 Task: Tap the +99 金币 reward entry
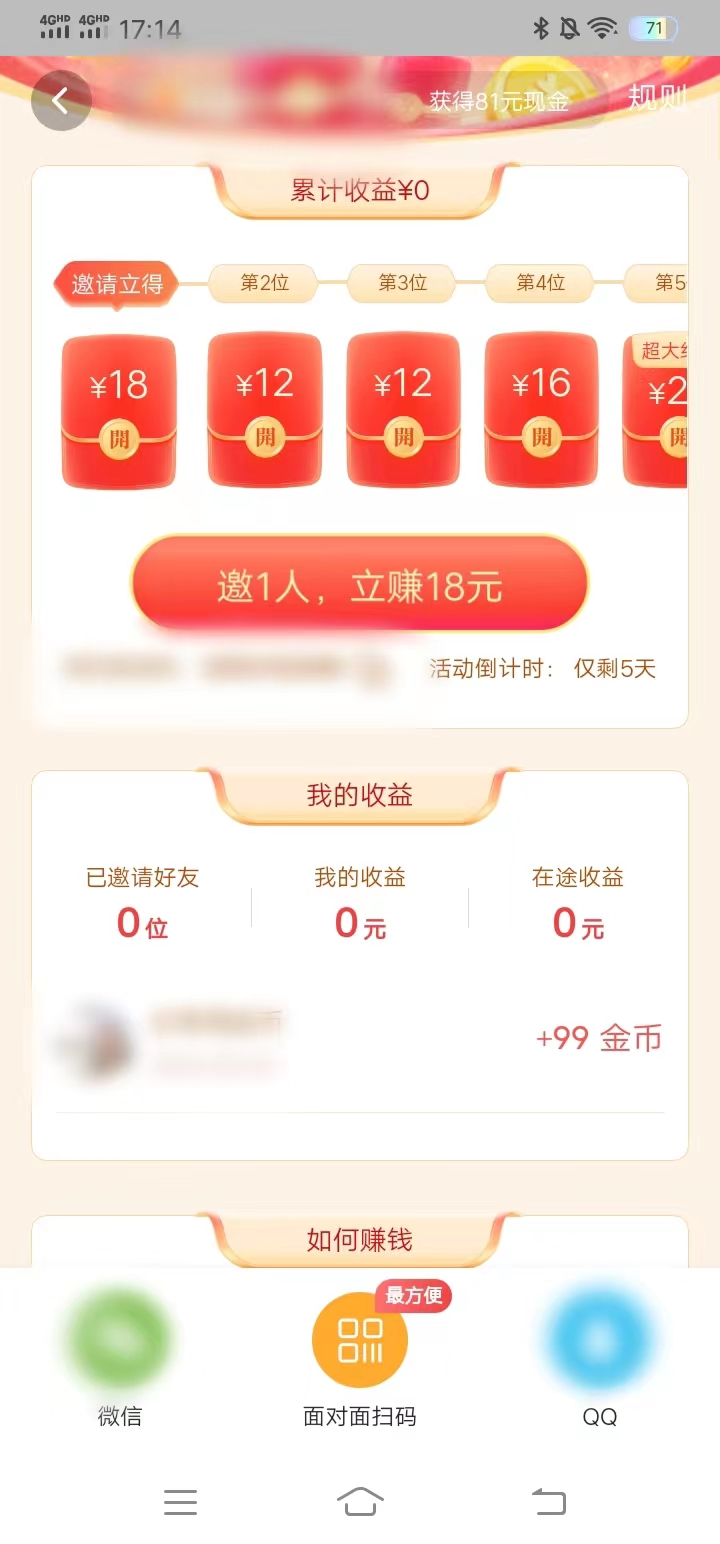tap(598, 1038)
